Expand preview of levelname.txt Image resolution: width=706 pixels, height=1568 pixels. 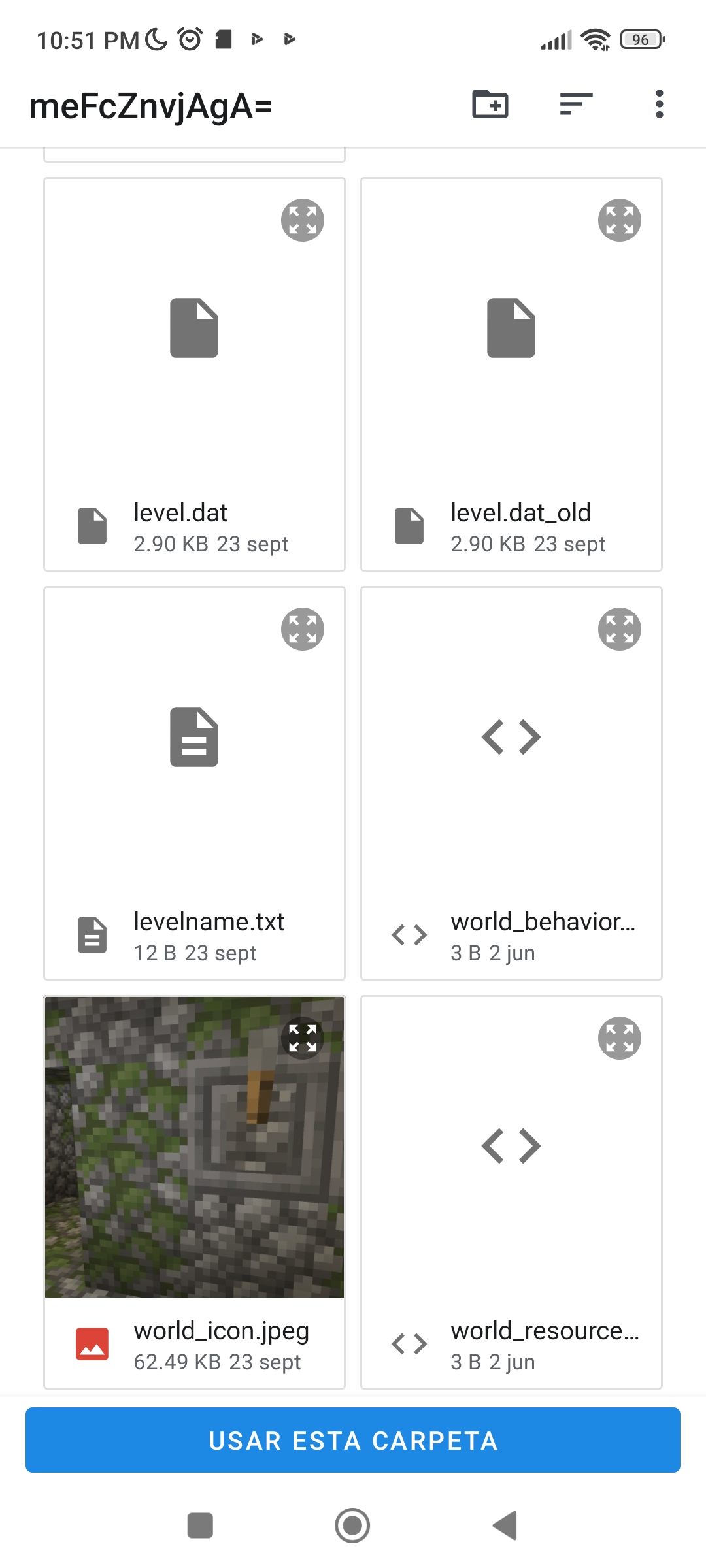(303, 629)
